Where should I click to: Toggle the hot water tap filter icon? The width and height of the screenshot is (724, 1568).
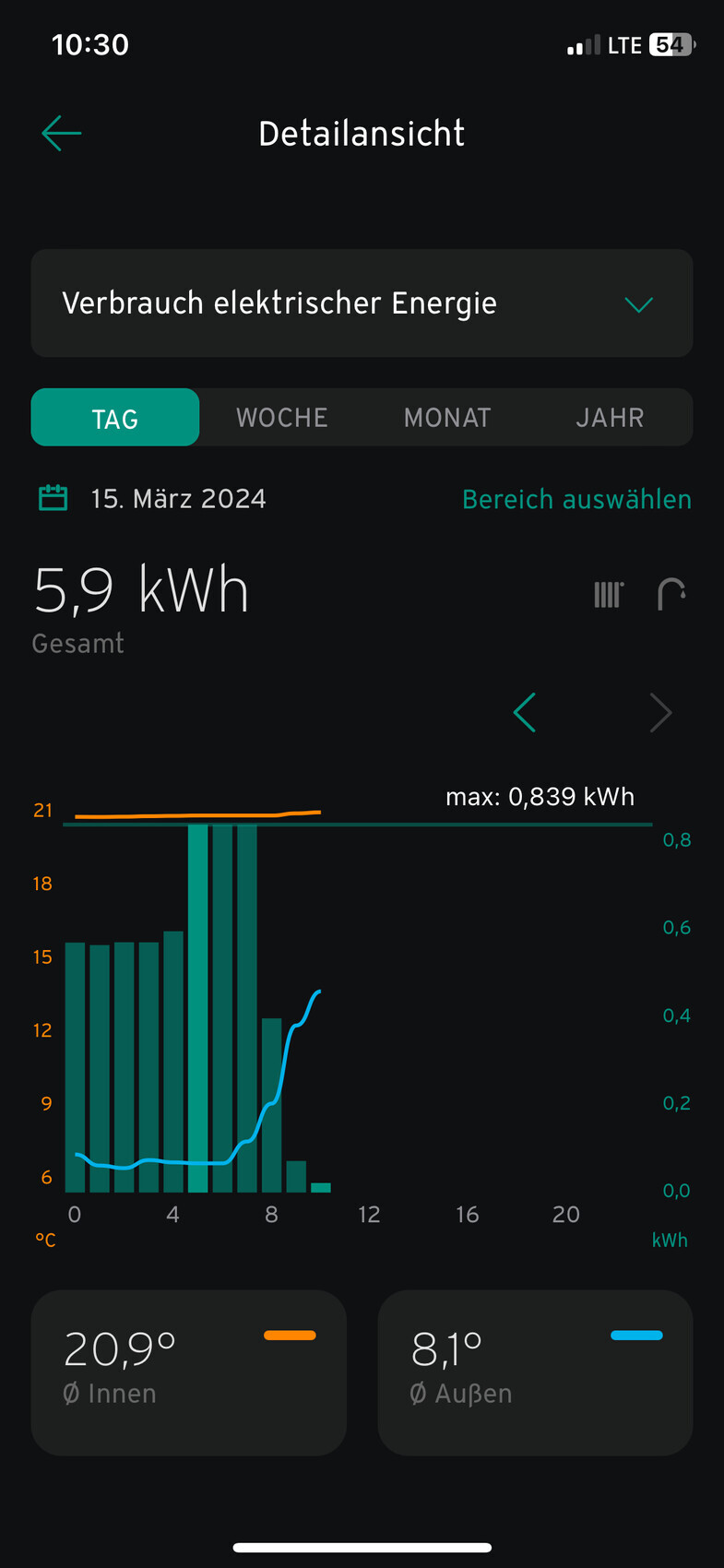tap(671, 594)
